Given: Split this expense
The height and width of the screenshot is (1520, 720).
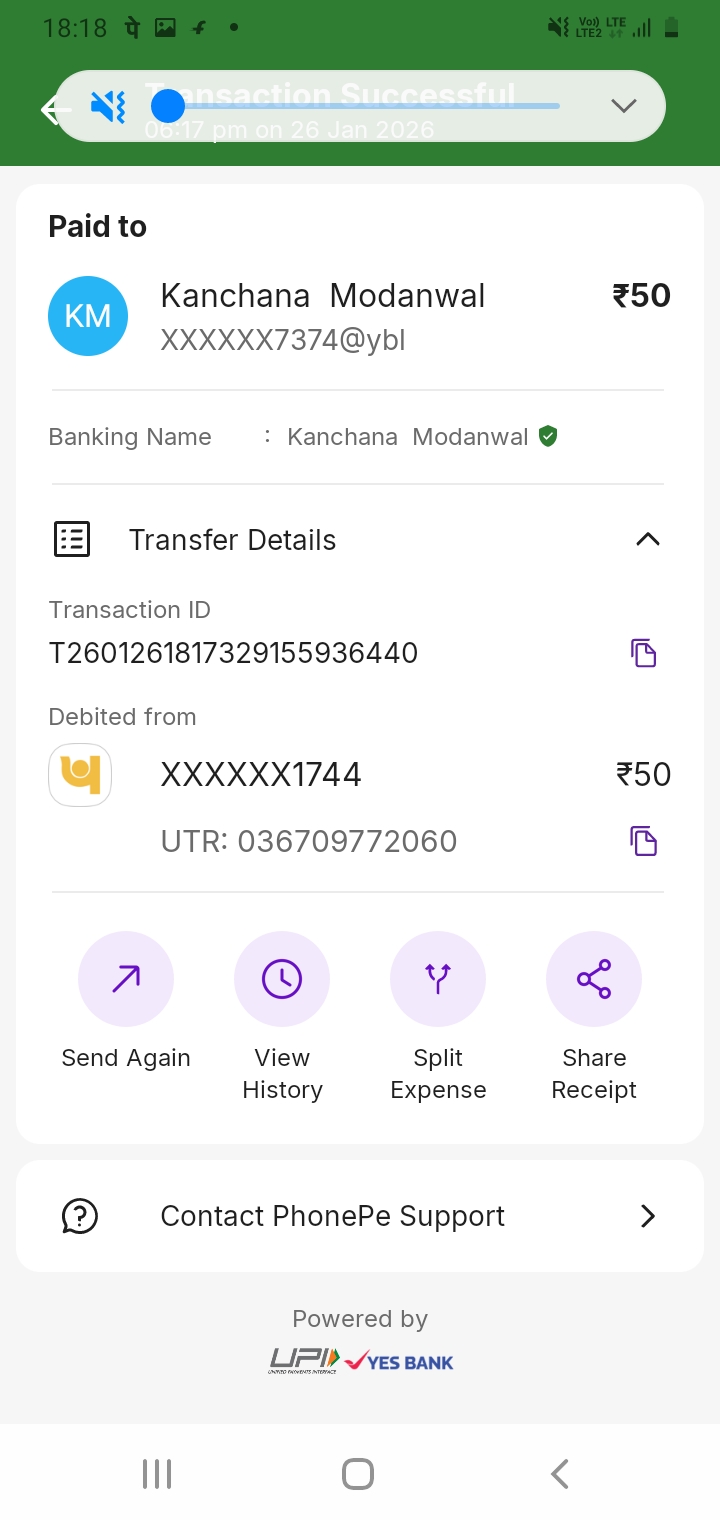Looking at the screenshot, I should 438,979.
